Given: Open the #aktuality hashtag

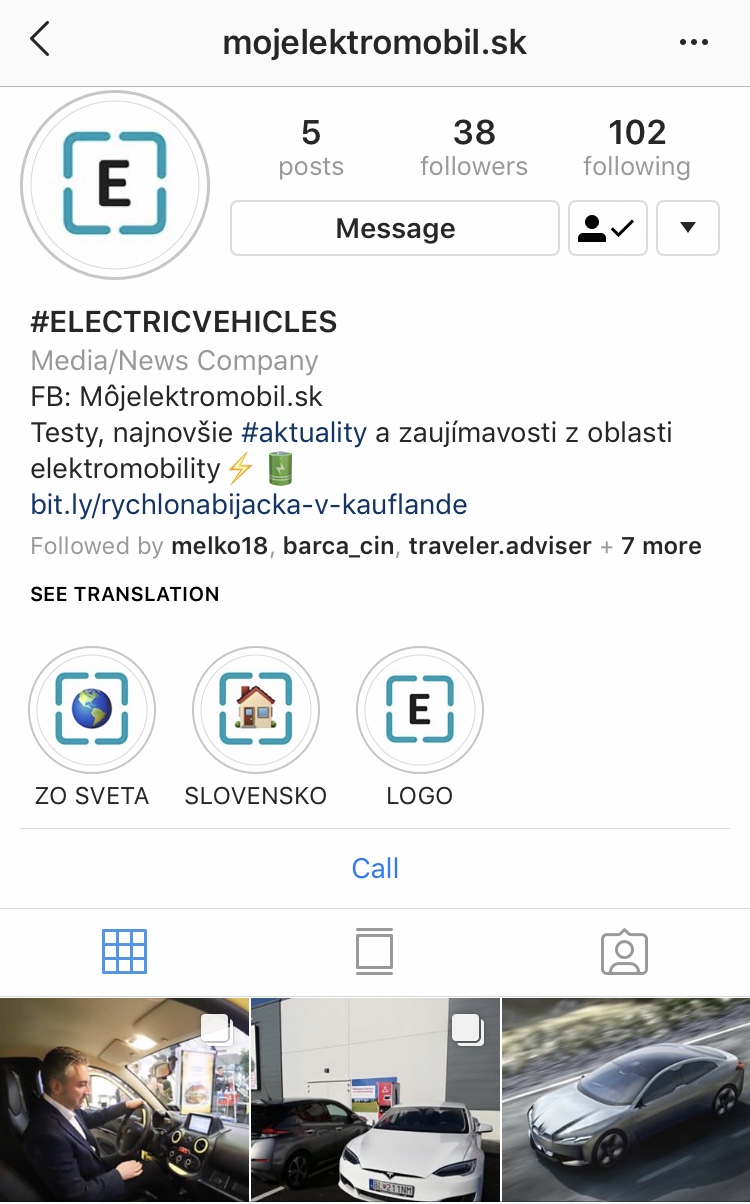Looking at the screenshot, I should pos(304,433).
